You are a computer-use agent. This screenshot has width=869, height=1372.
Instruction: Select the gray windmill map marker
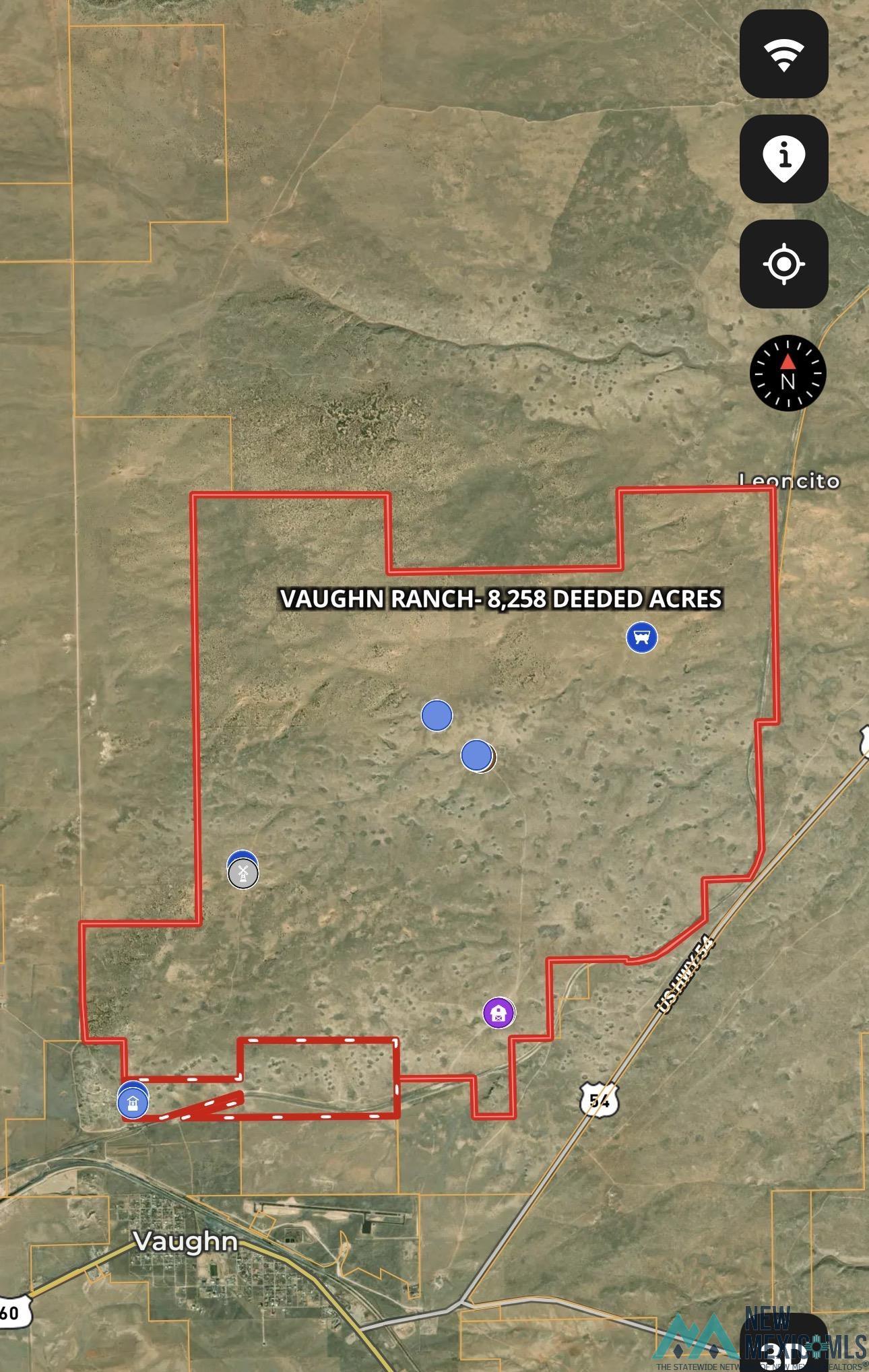tap(243, 874)
